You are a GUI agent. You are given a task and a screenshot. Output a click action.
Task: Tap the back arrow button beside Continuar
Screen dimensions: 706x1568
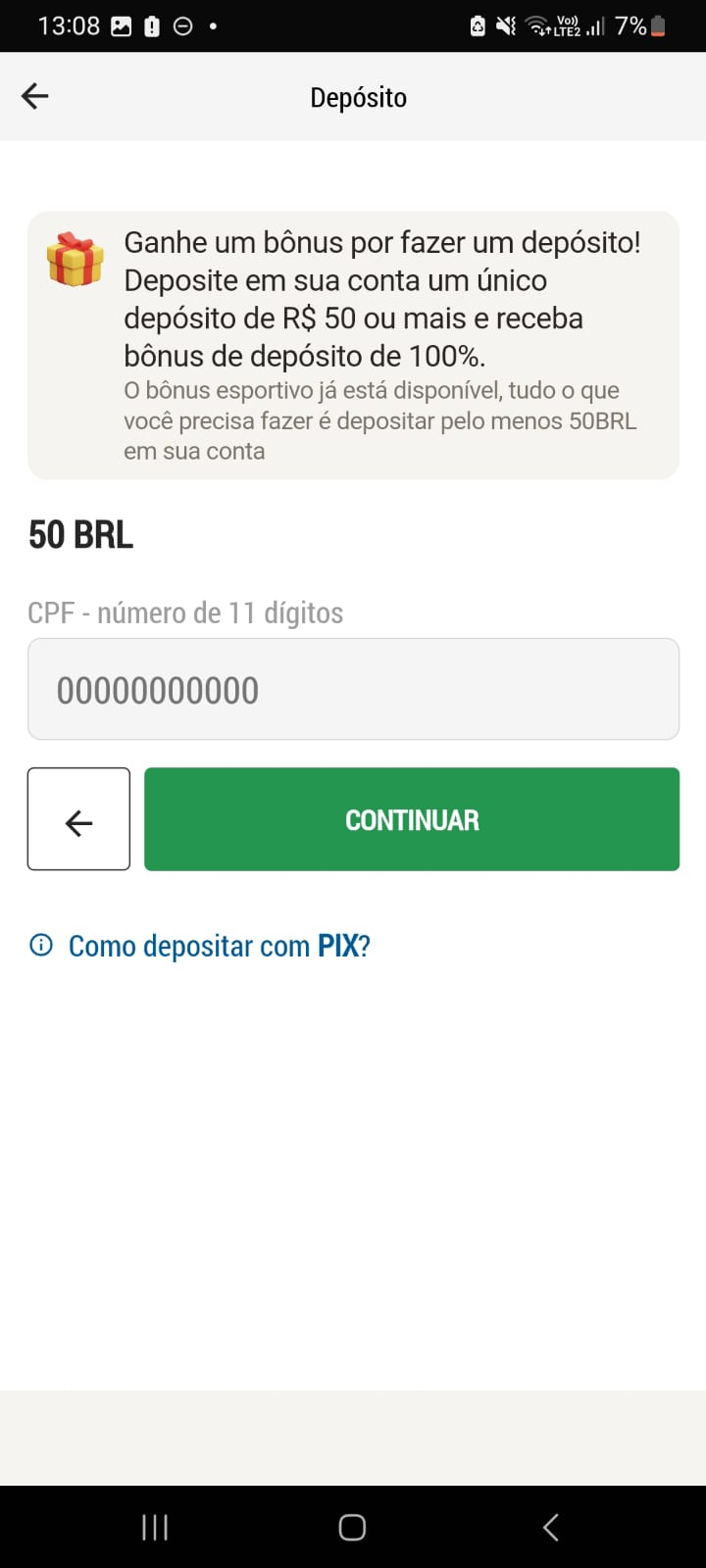click(x=78, y=819)
